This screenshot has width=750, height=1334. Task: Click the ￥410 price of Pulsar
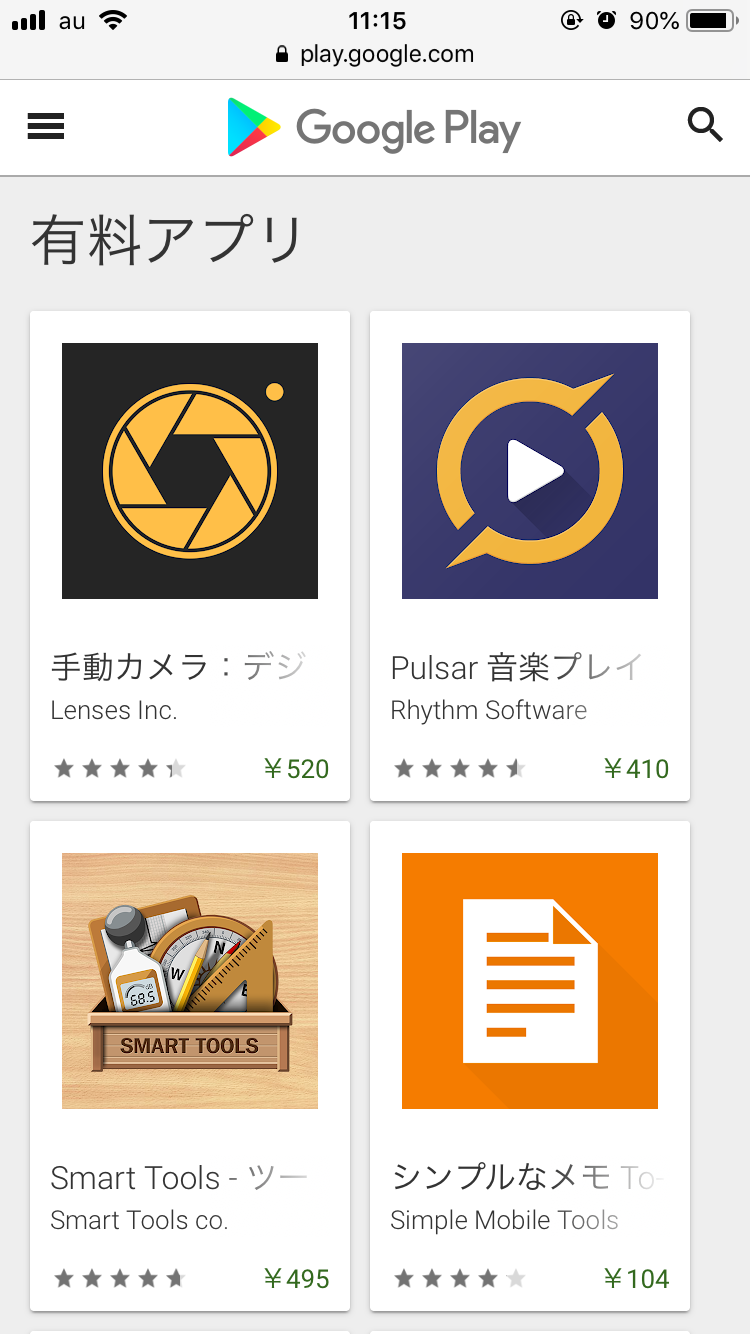click(x=636, y=768)
